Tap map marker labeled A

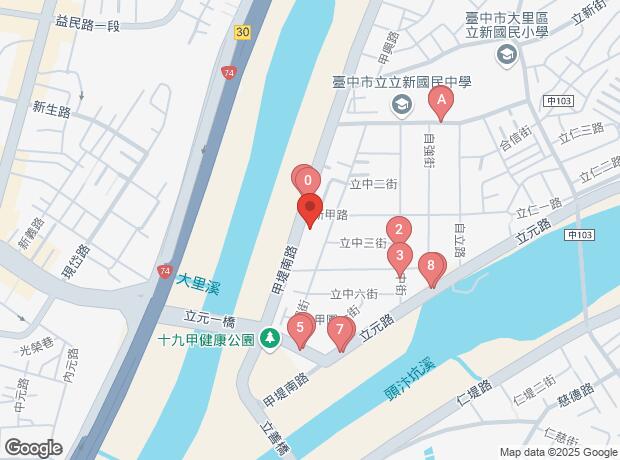coord(441,102)
